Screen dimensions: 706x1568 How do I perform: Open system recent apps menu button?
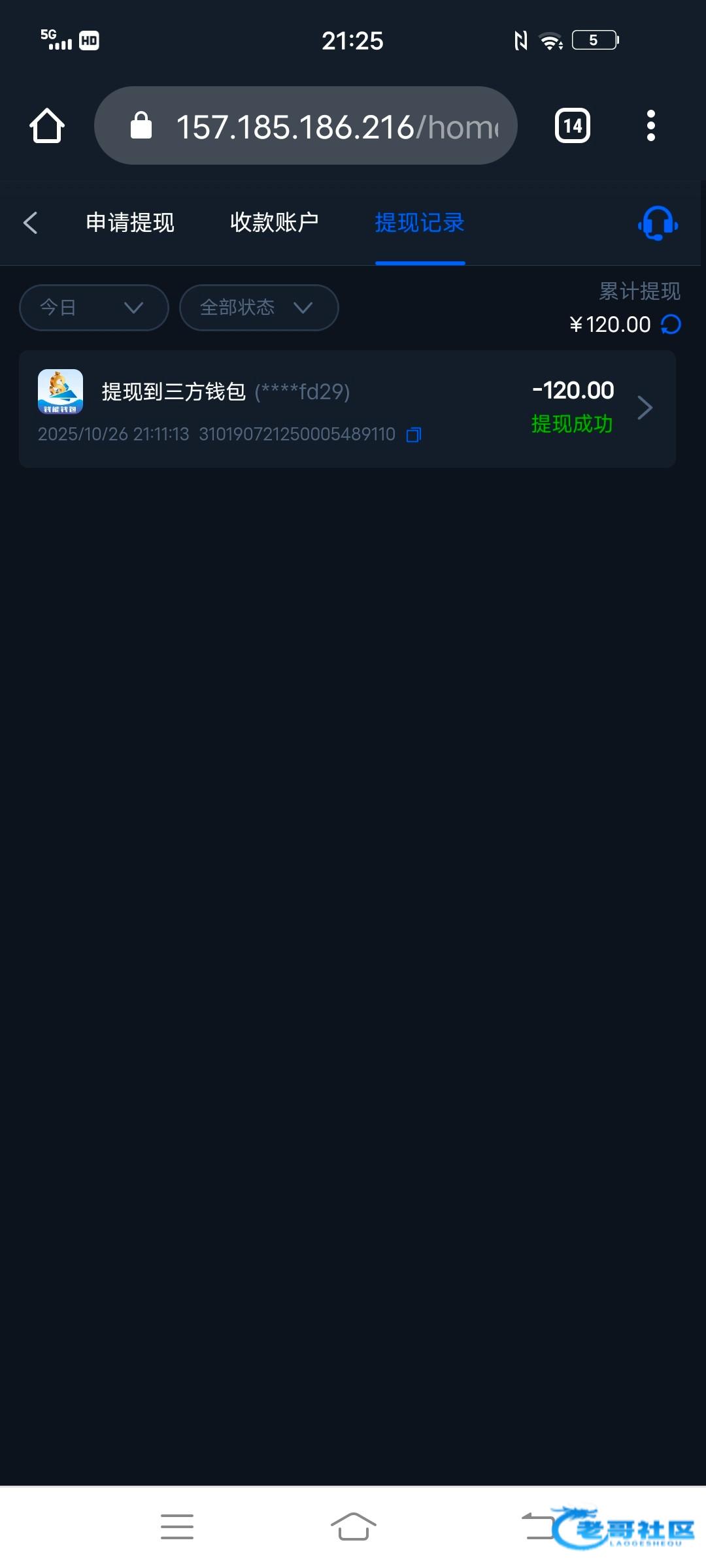pos(177,1527)
